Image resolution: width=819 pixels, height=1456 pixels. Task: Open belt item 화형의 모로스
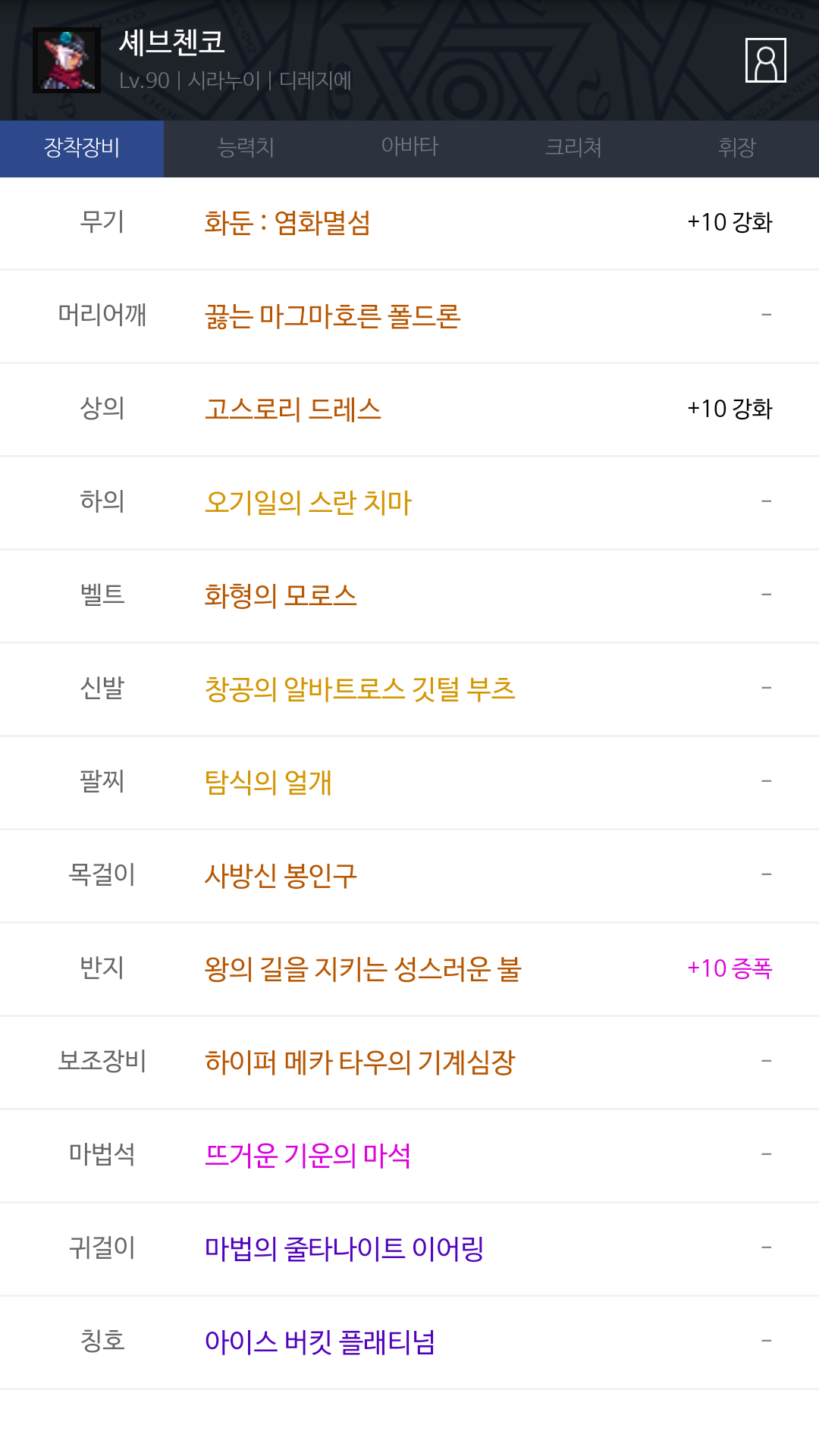(x=409, y=596)
